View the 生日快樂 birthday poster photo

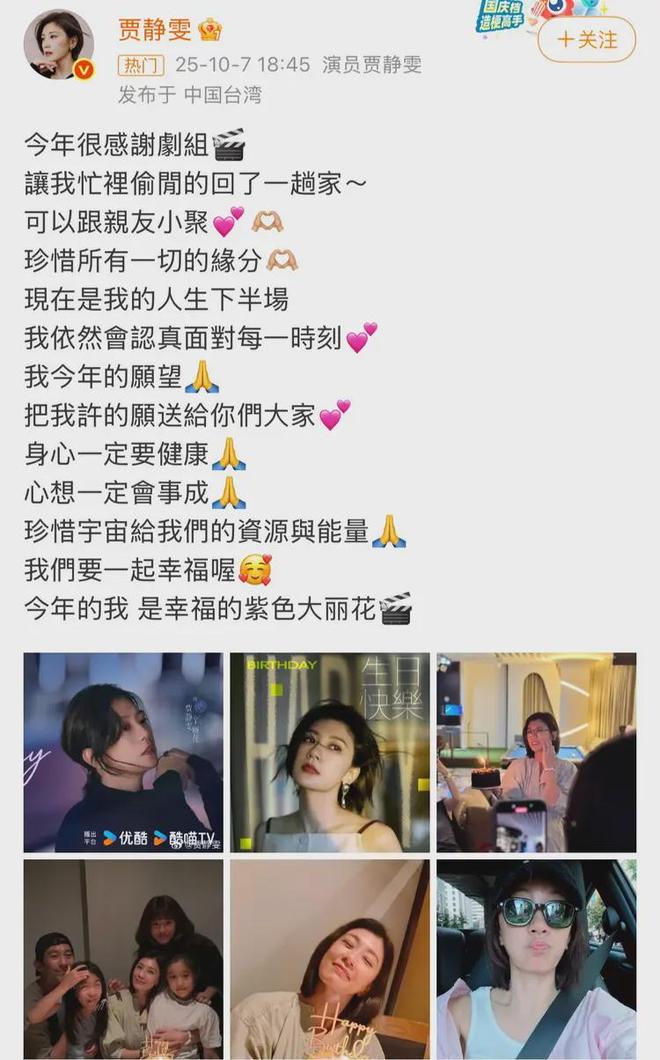pos(330,752)
